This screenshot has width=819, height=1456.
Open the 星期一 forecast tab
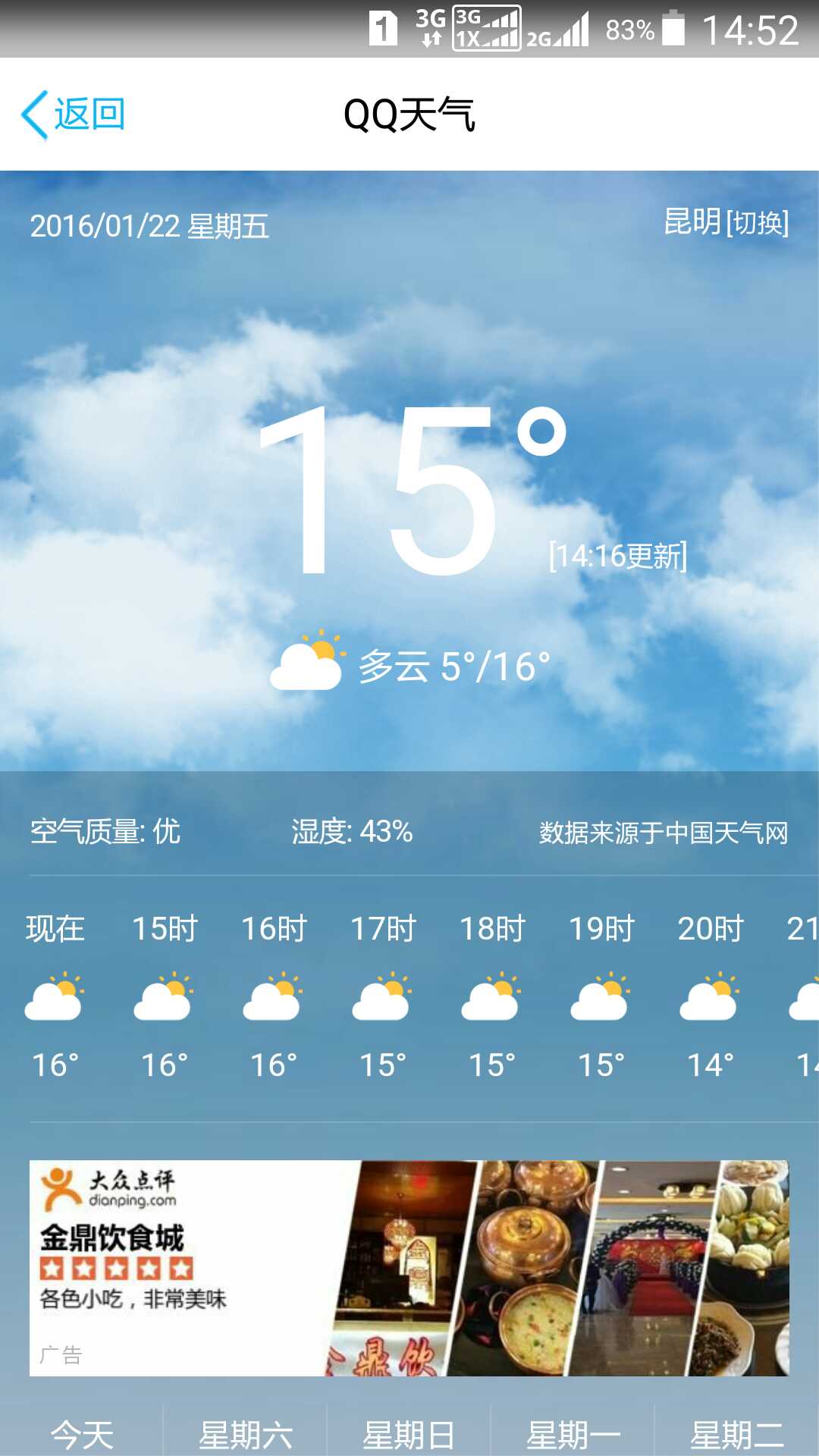pyautogui.click(x=573, y=1433)
